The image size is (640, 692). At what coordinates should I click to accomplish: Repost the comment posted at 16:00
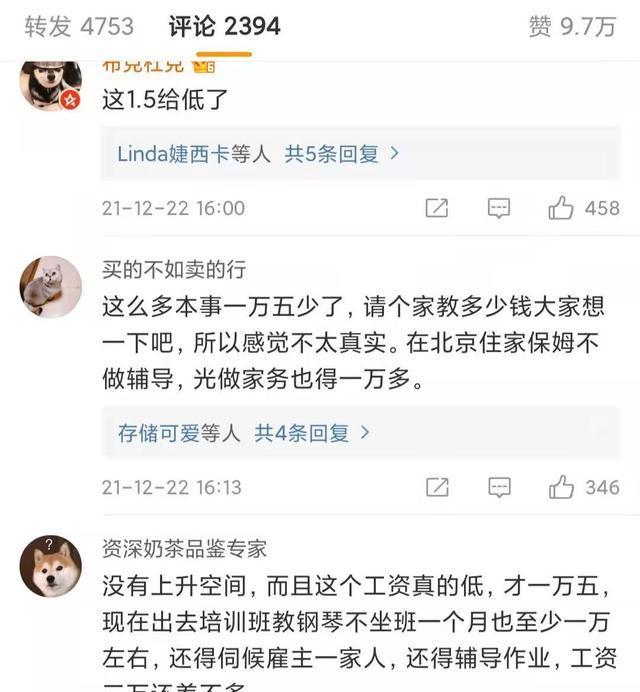pos(437,208)
